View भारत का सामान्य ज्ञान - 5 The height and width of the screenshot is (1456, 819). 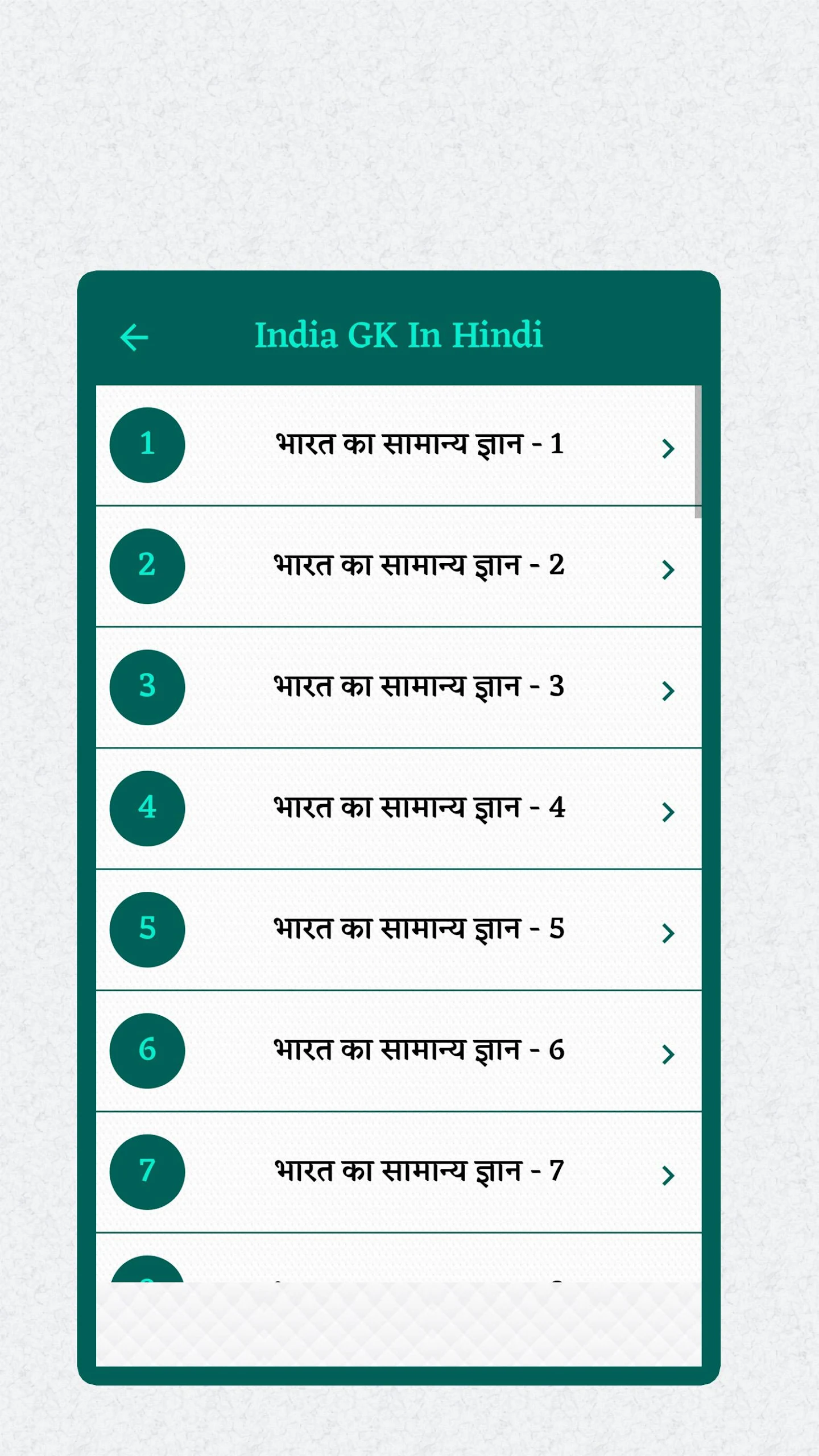point(398,930)
